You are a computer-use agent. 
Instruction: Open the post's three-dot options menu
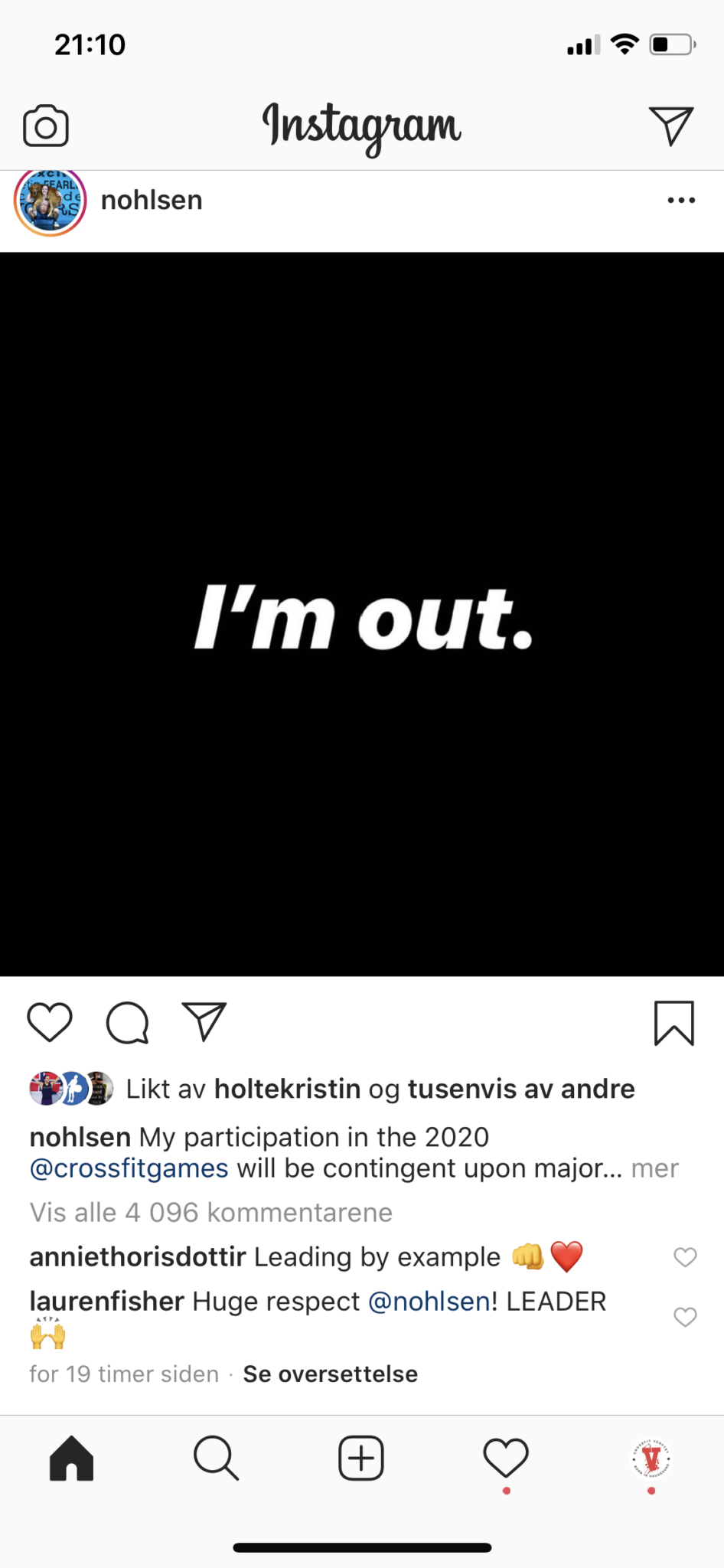point(680,201)
